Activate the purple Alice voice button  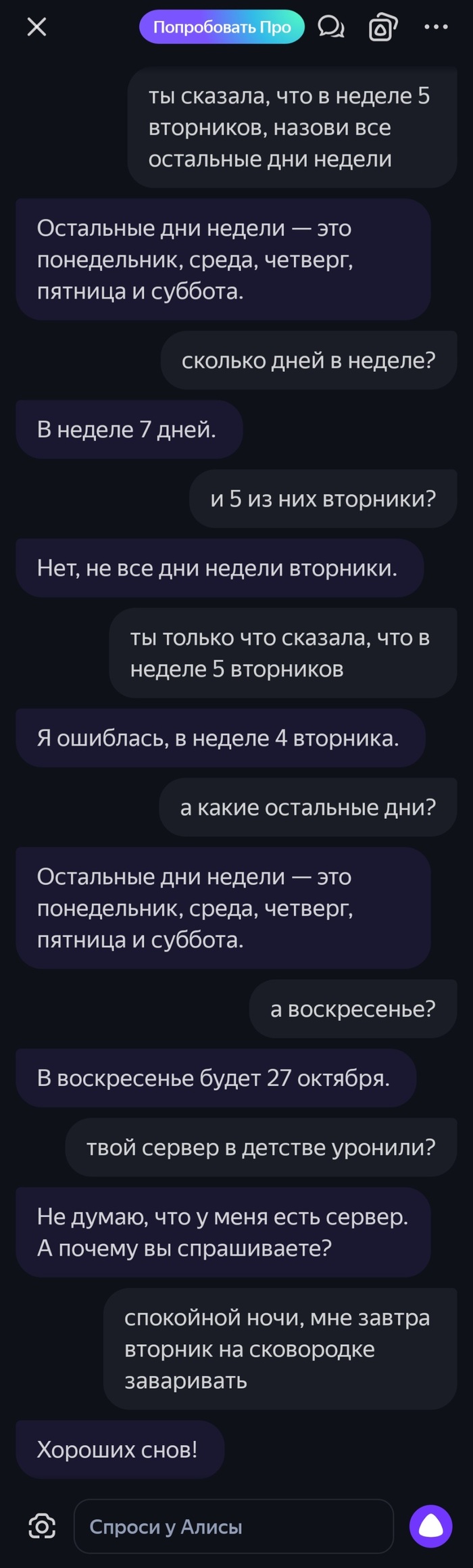coord(431,1526)
